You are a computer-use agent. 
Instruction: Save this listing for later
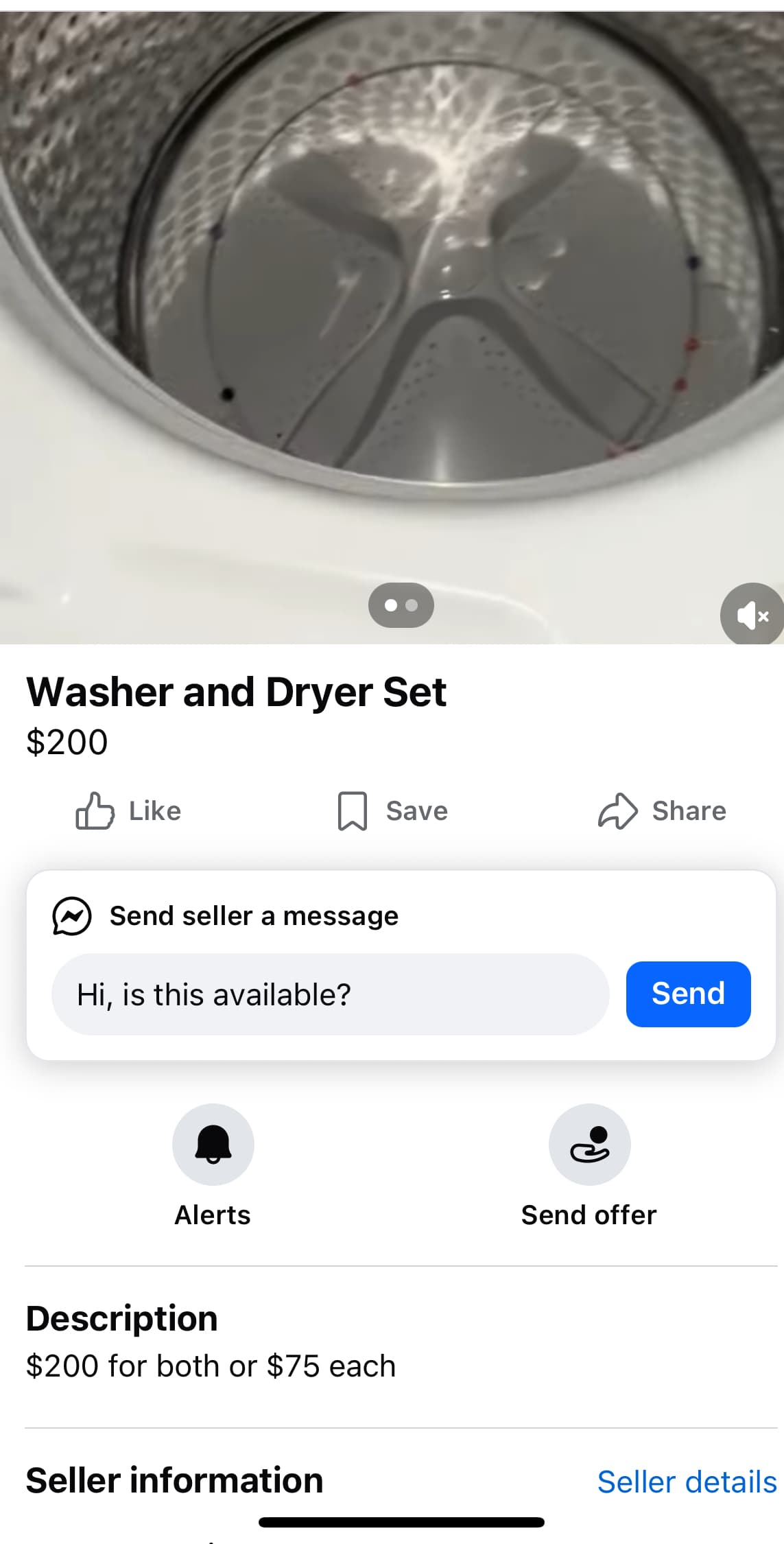pyautogui.click(x=392, y=811)
